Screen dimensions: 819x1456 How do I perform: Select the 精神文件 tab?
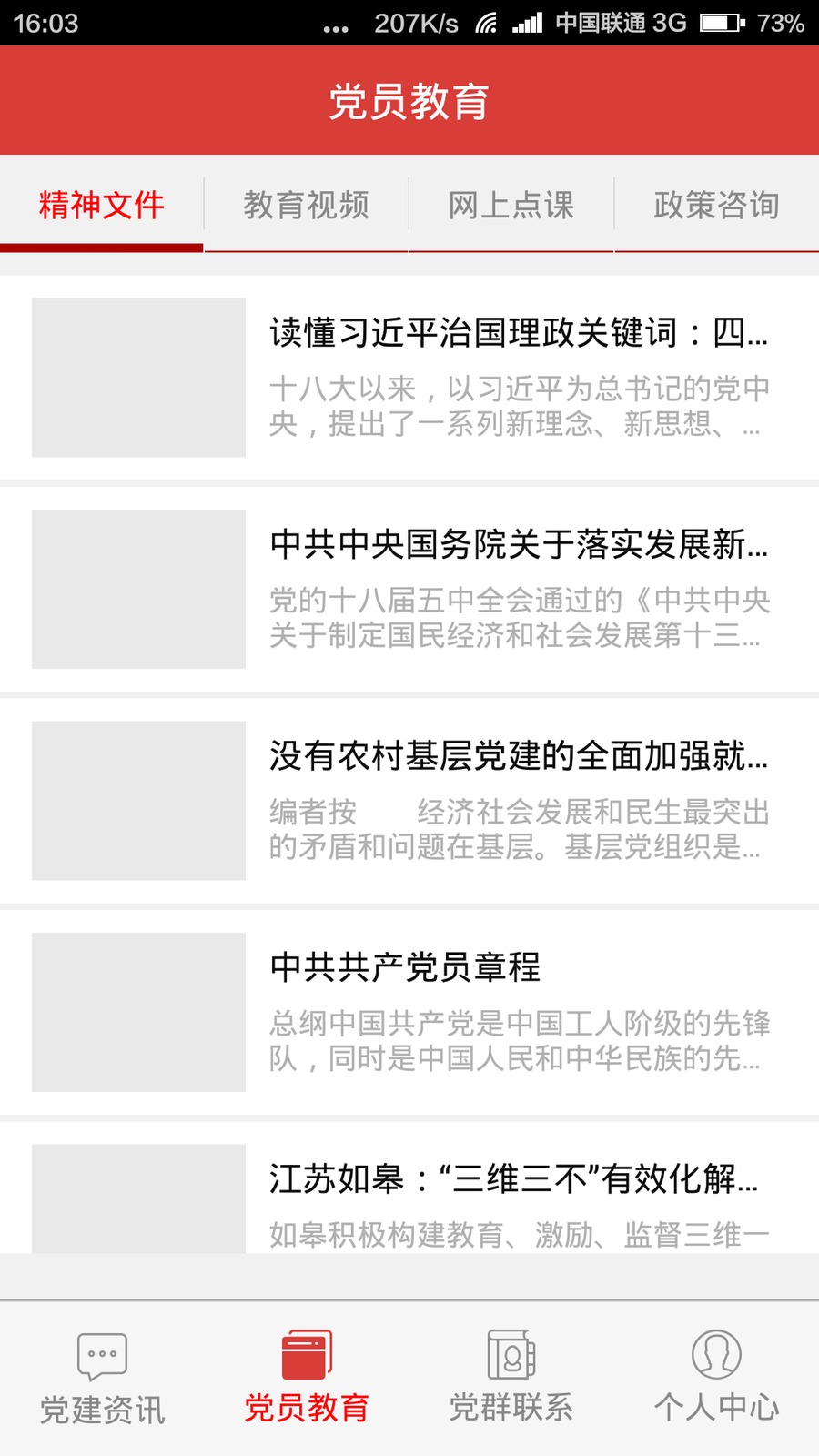pos(100,207)
